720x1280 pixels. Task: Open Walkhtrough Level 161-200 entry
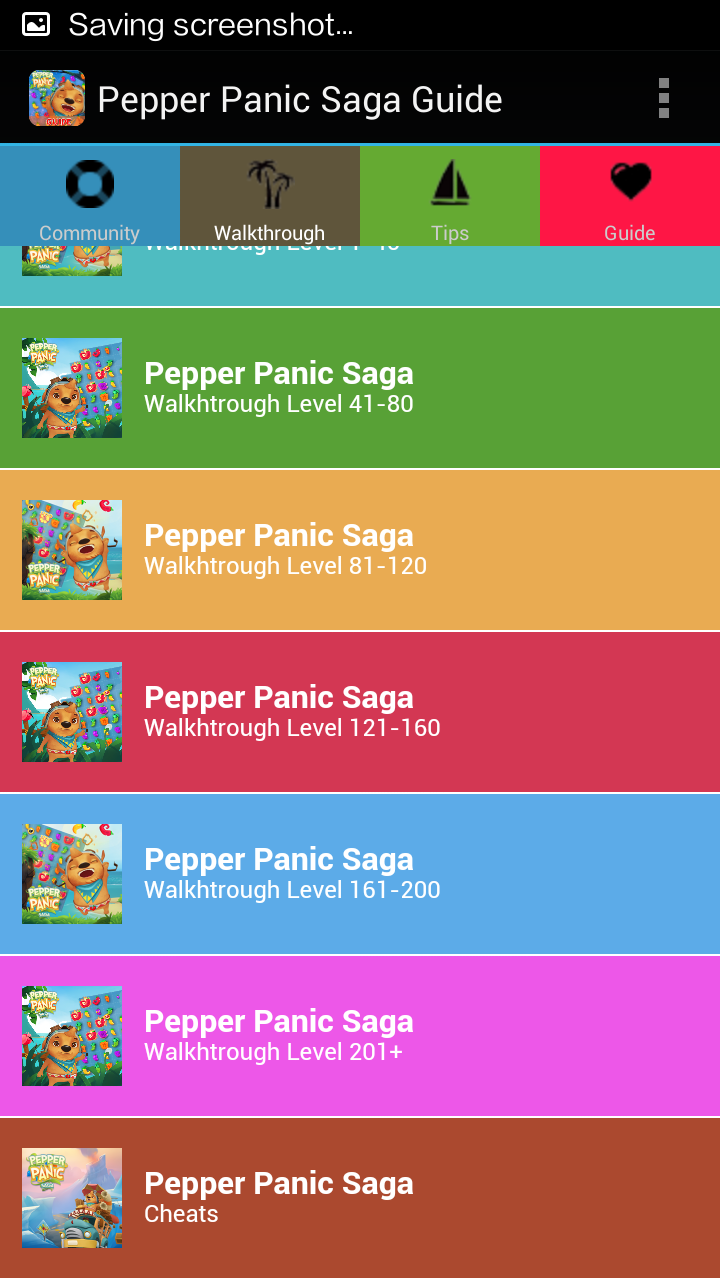pyautogui.click(x=360, y=873)
